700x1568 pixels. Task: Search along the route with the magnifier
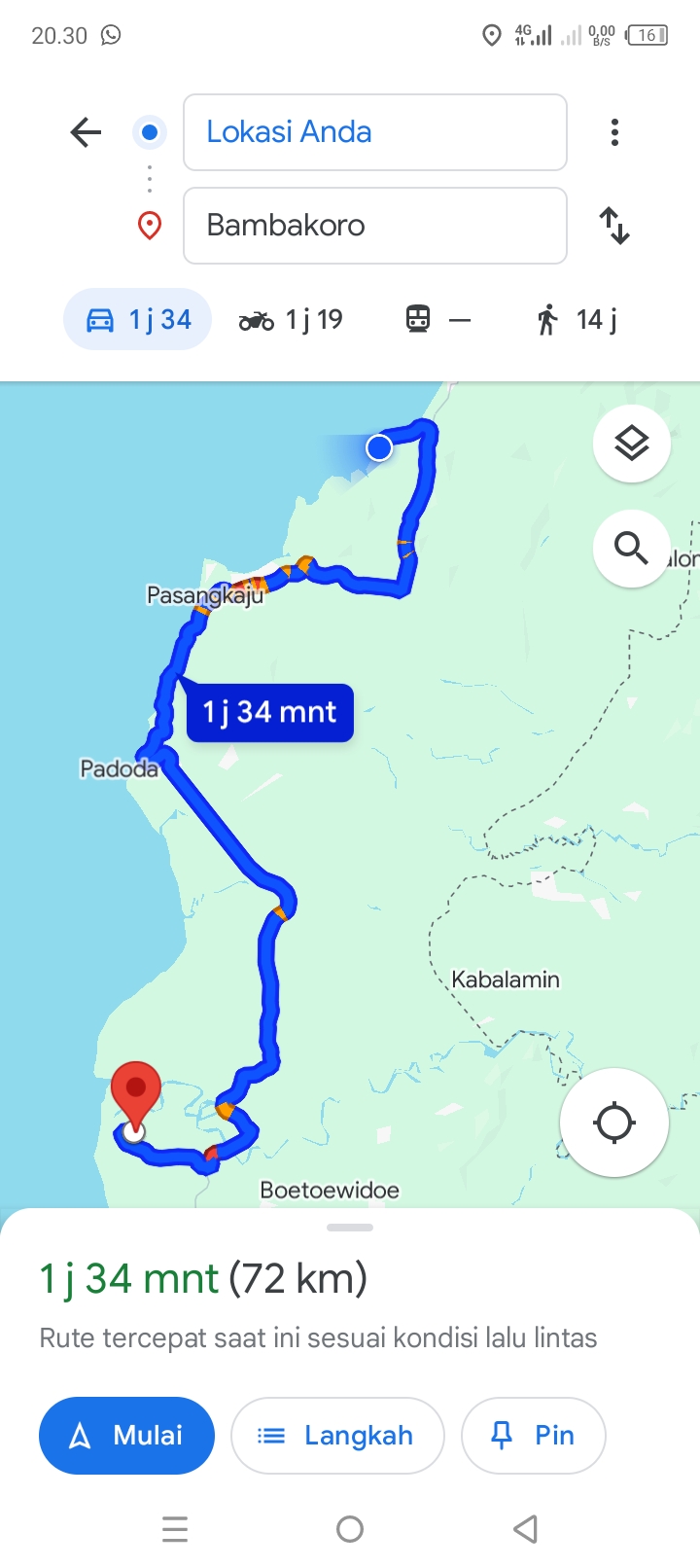632,549
